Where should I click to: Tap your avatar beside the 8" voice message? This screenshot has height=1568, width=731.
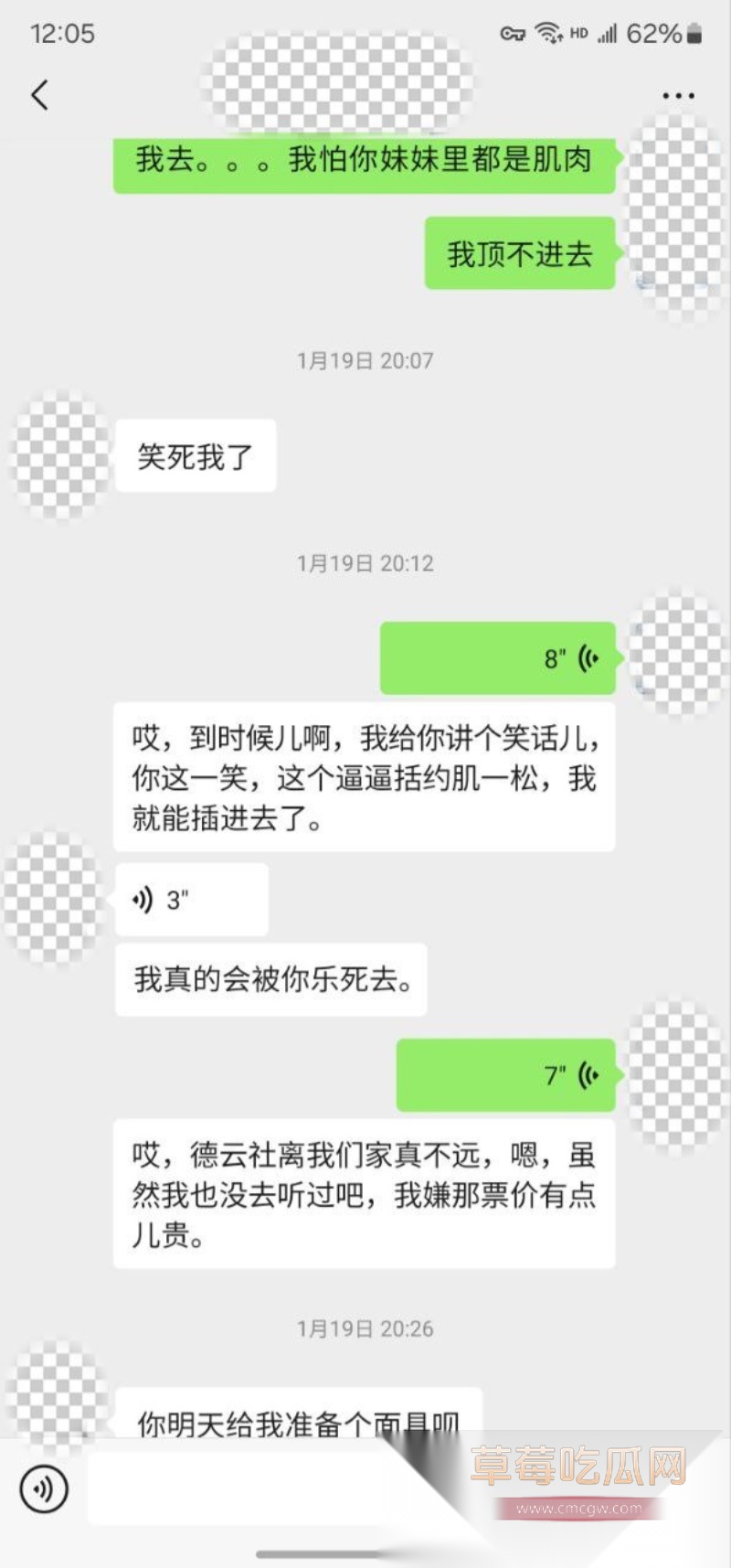pyautogui.click(x=676, y=657)
